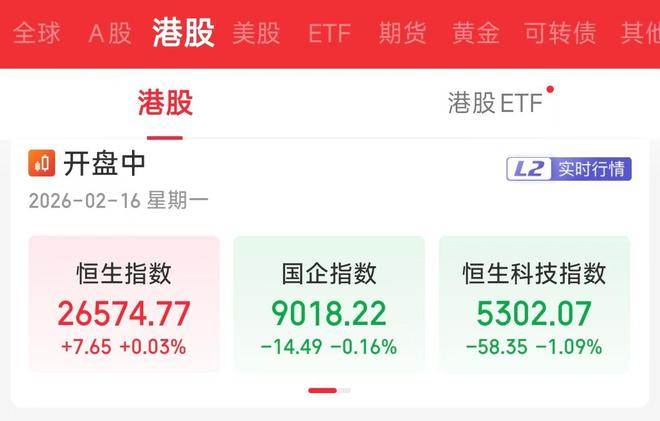Switch to the 港股ETF sub-tab

click(x=495, y=102)
